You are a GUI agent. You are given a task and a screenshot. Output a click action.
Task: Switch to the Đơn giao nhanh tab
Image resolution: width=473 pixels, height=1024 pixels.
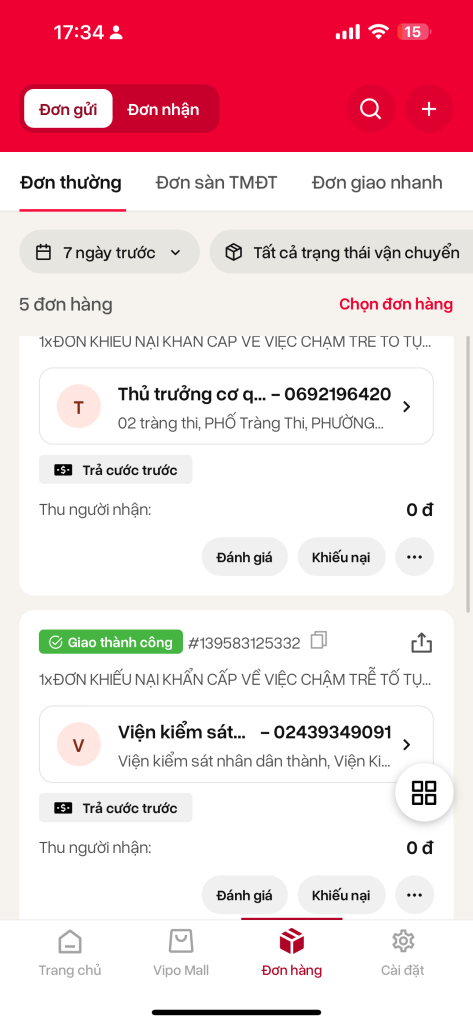point(377,182)
